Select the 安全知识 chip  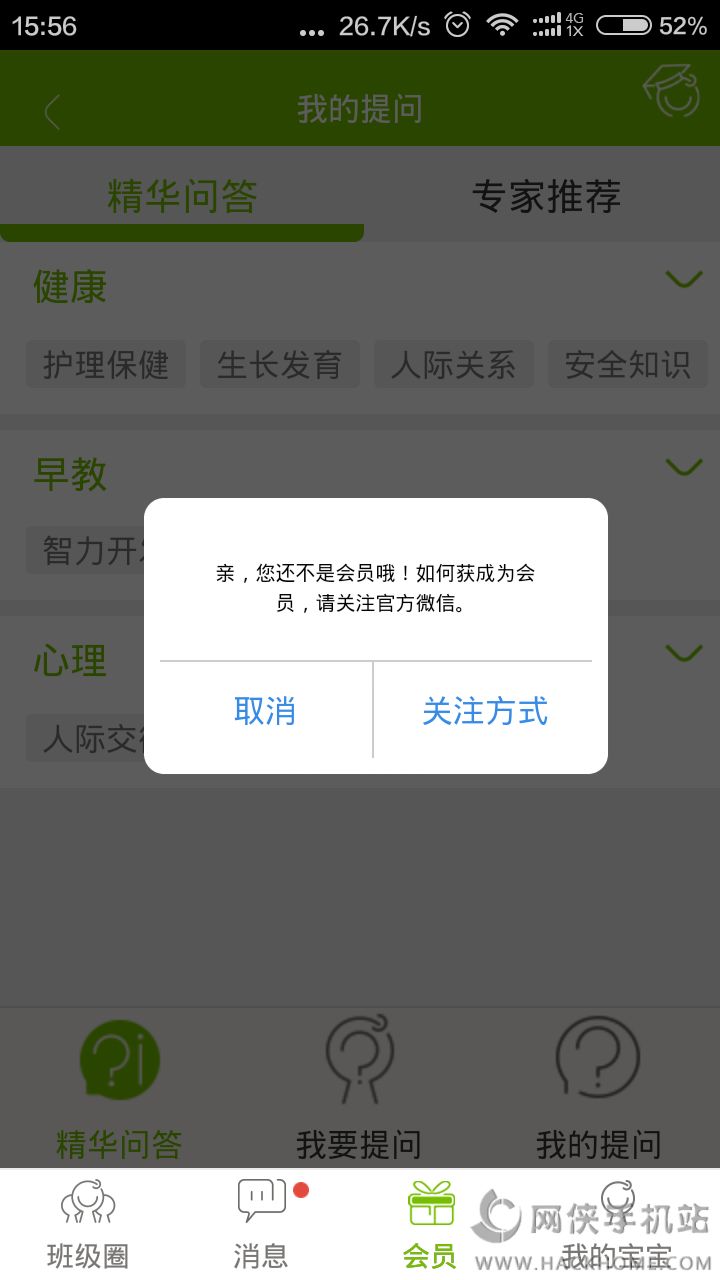coord(627,364)
